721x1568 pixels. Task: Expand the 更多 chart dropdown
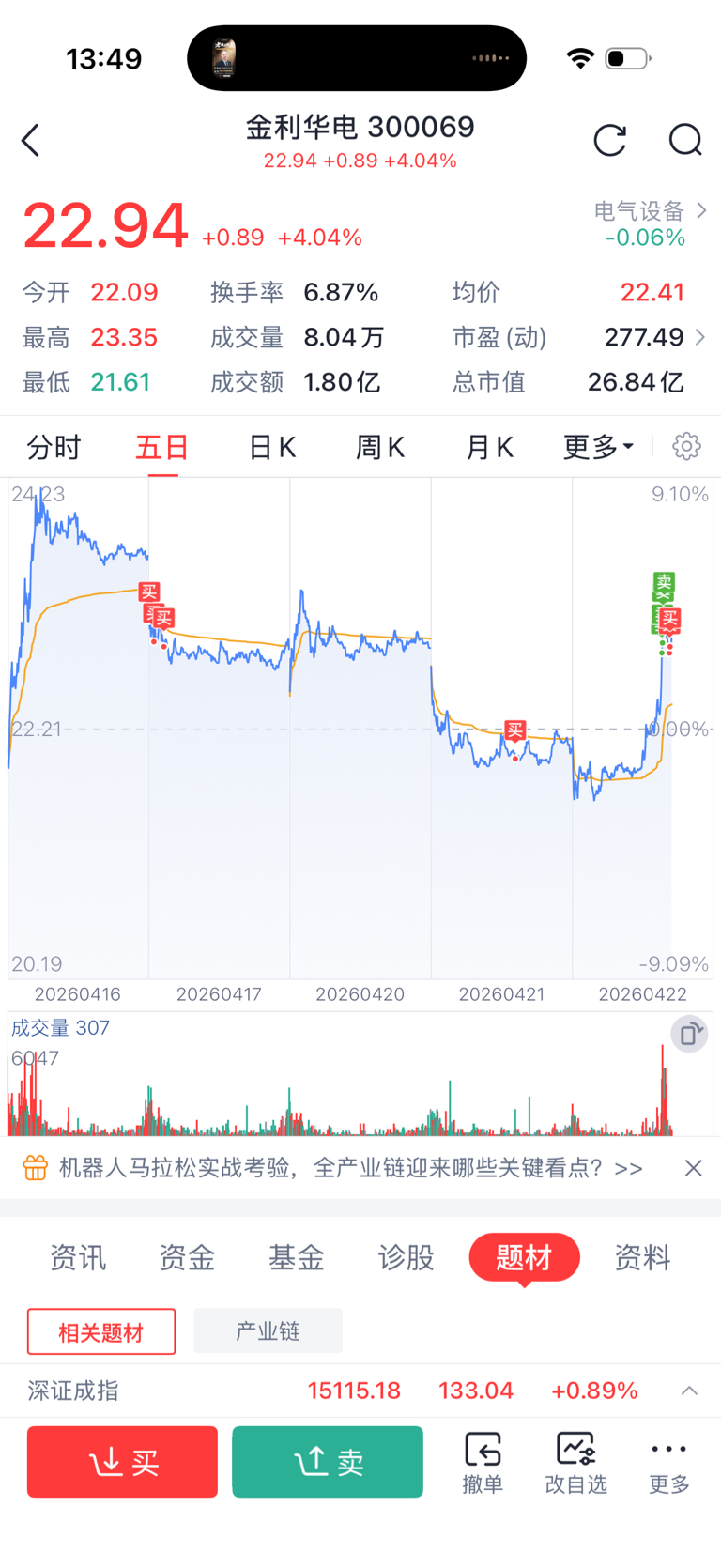[598, 448]
